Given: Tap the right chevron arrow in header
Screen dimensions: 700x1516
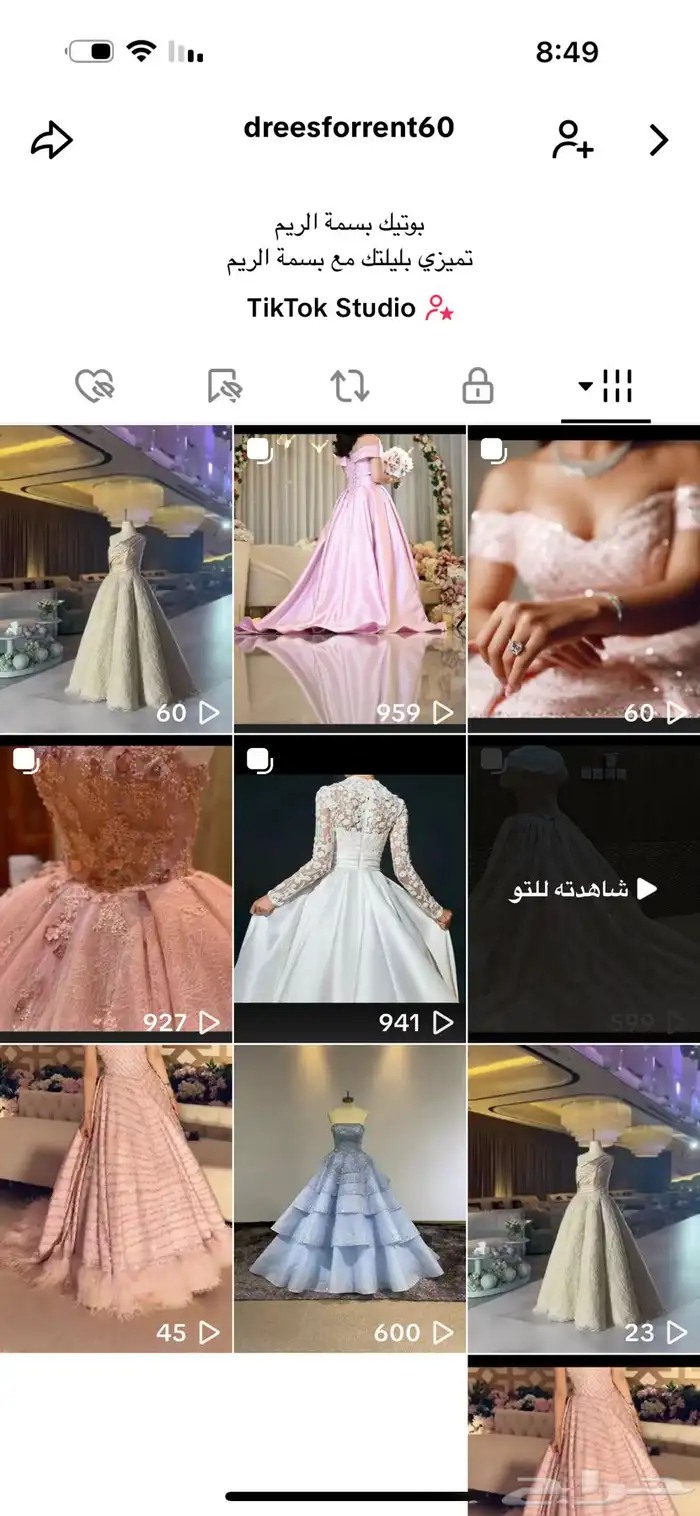Looking at the screenshot, I should (658, 140).
